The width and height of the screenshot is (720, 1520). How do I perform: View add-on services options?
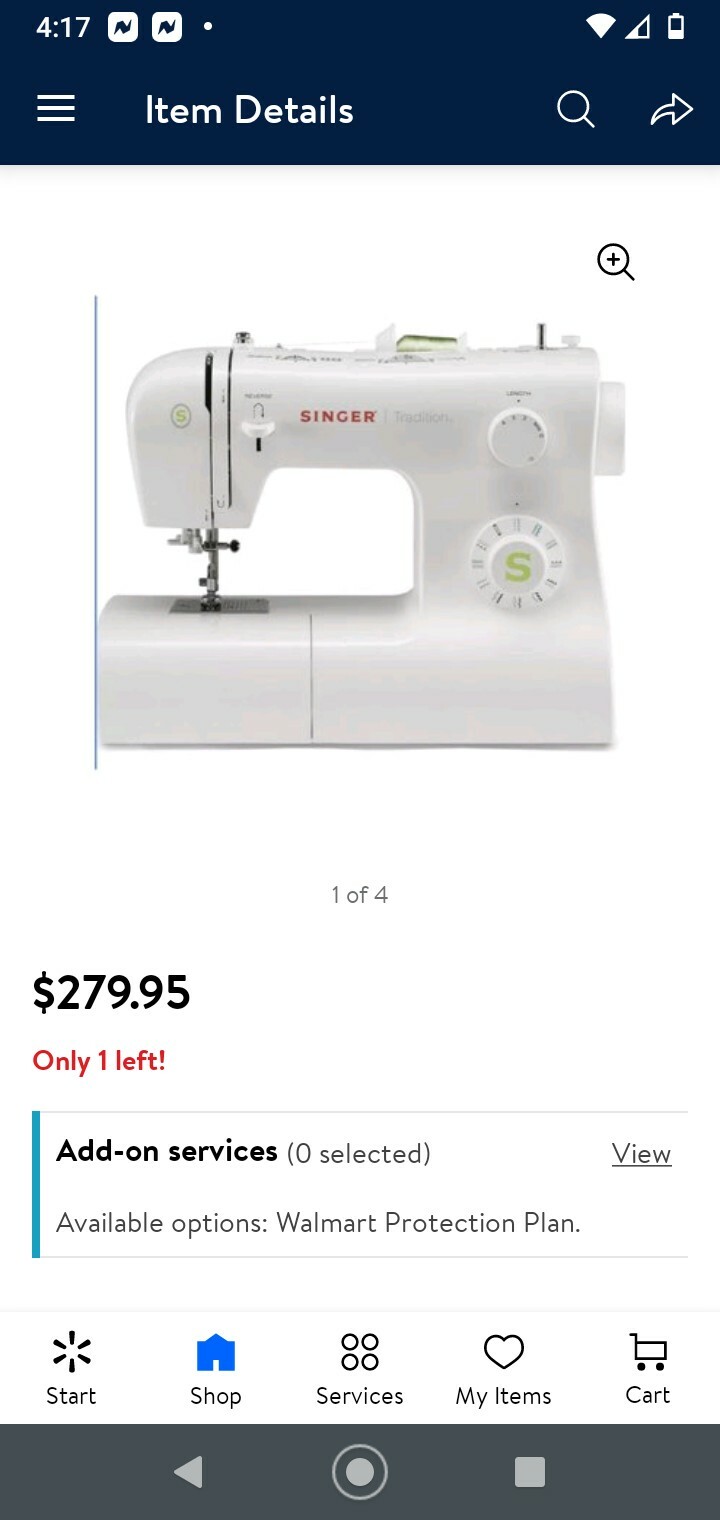point(641,1153)
